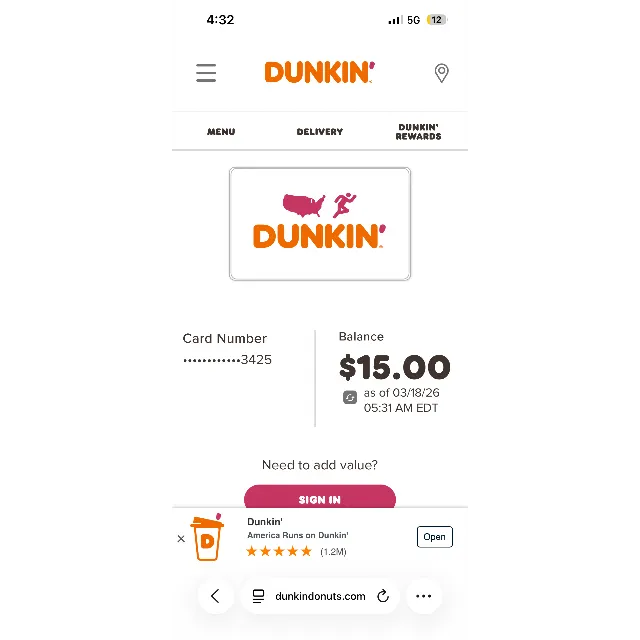Screen dimensions: 640x640
Task: Go back in the browser
Action: click(215, 596)
